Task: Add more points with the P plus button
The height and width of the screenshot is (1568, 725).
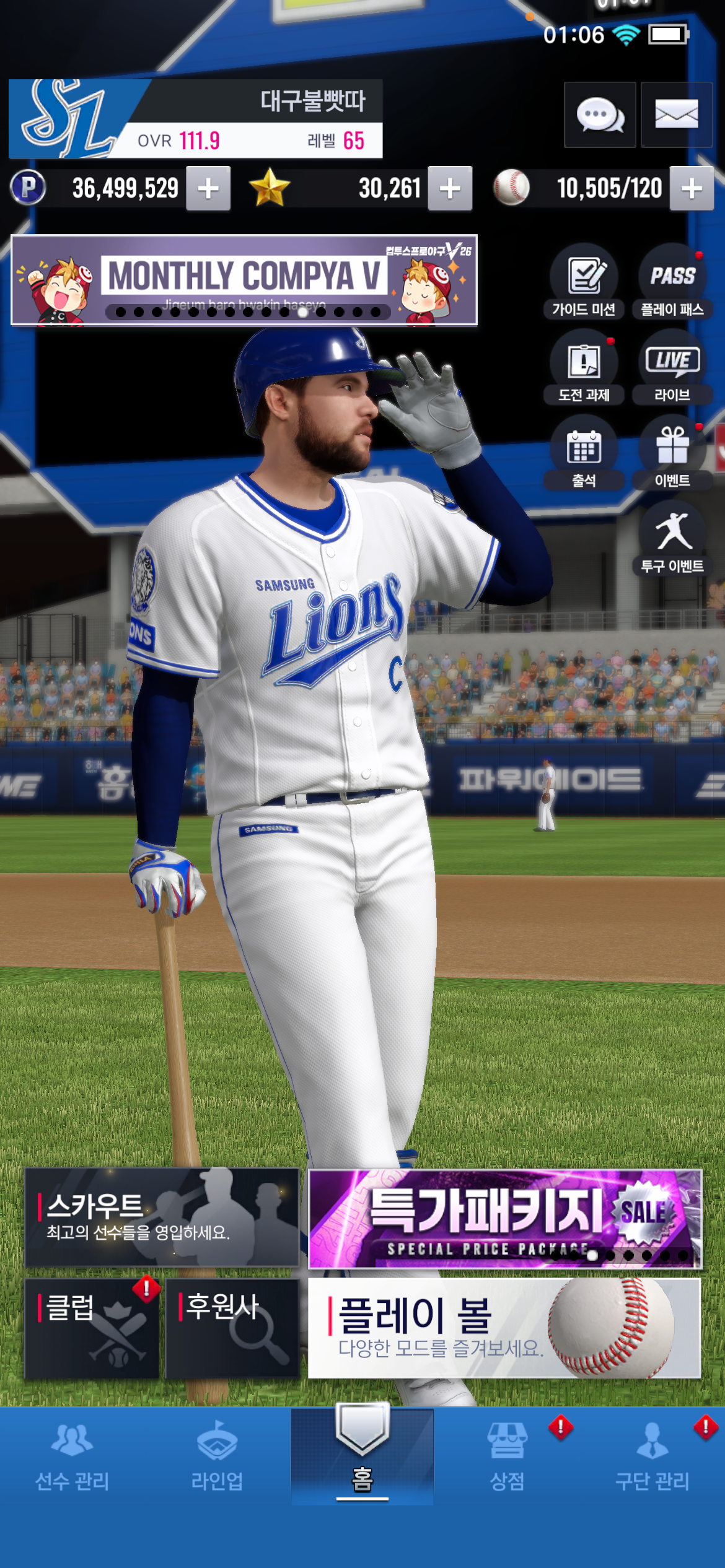Action: point(209,188)
